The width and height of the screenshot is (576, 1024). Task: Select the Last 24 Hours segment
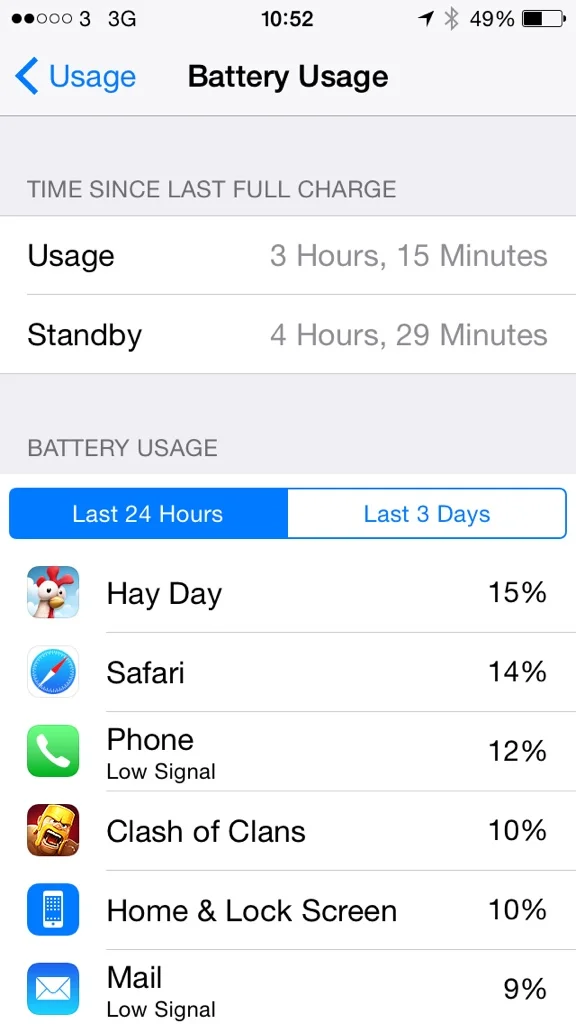point(148,513)
